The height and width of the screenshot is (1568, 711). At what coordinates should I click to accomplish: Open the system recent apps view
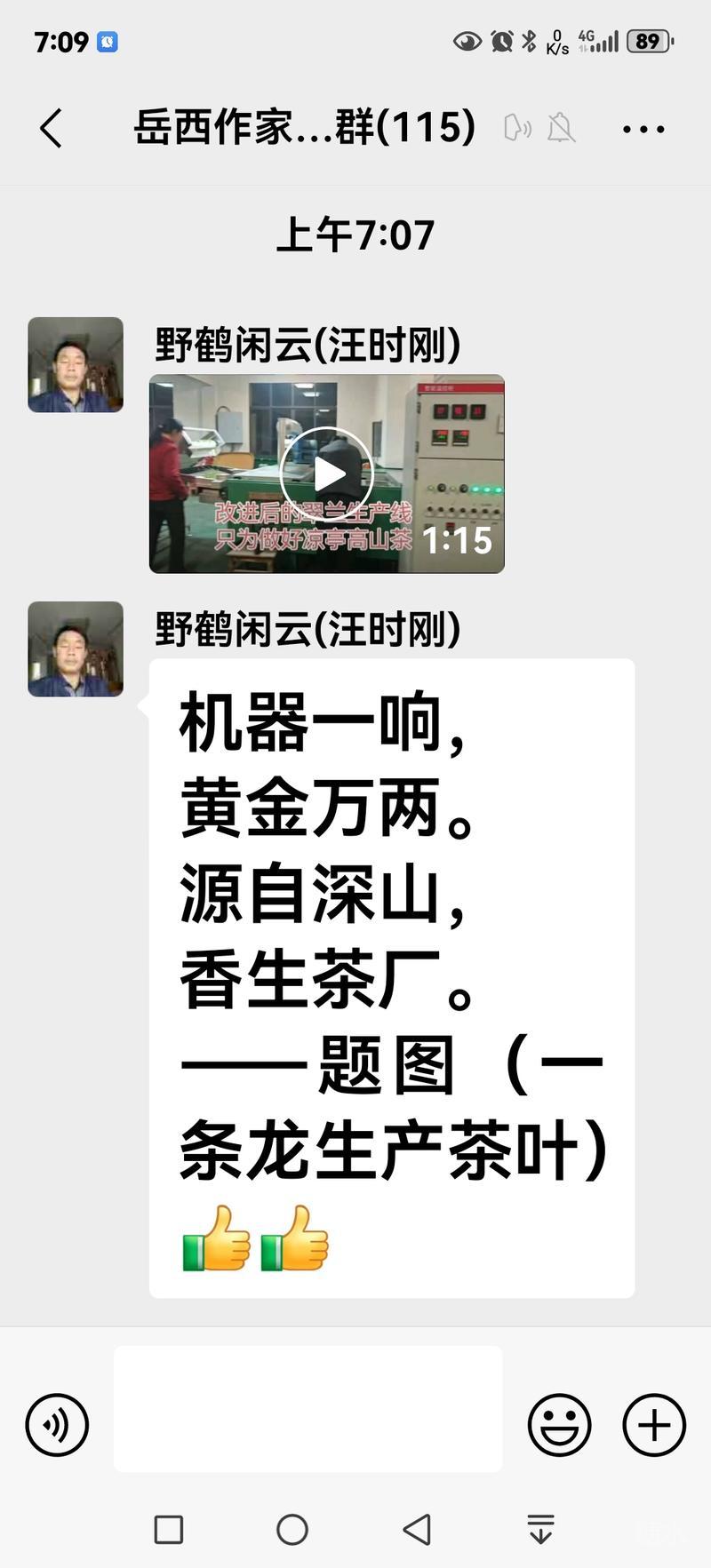169,1530
